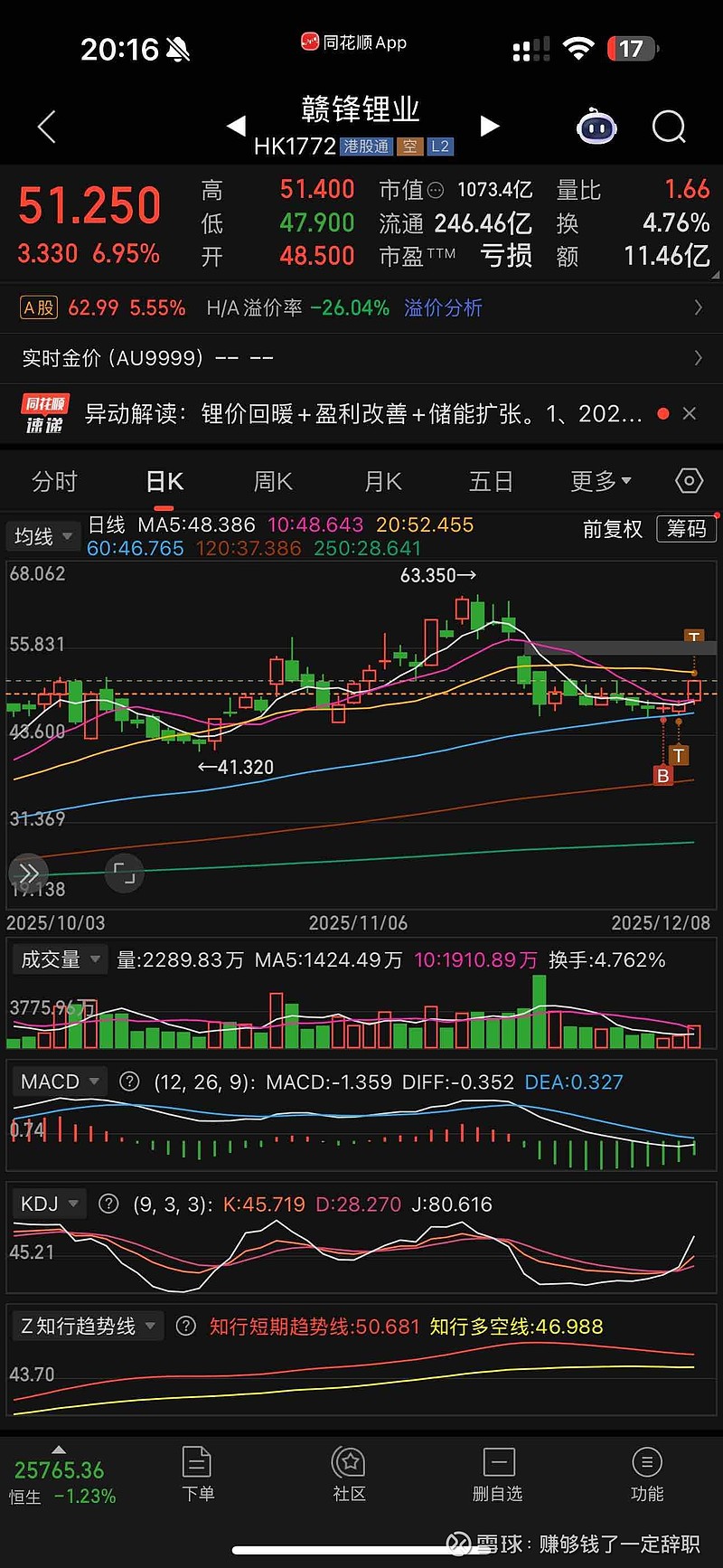Screen dimensions: 723x1568
Task: Toggle the 筹码 chip distribution overlay
Action: click(686, 529)
